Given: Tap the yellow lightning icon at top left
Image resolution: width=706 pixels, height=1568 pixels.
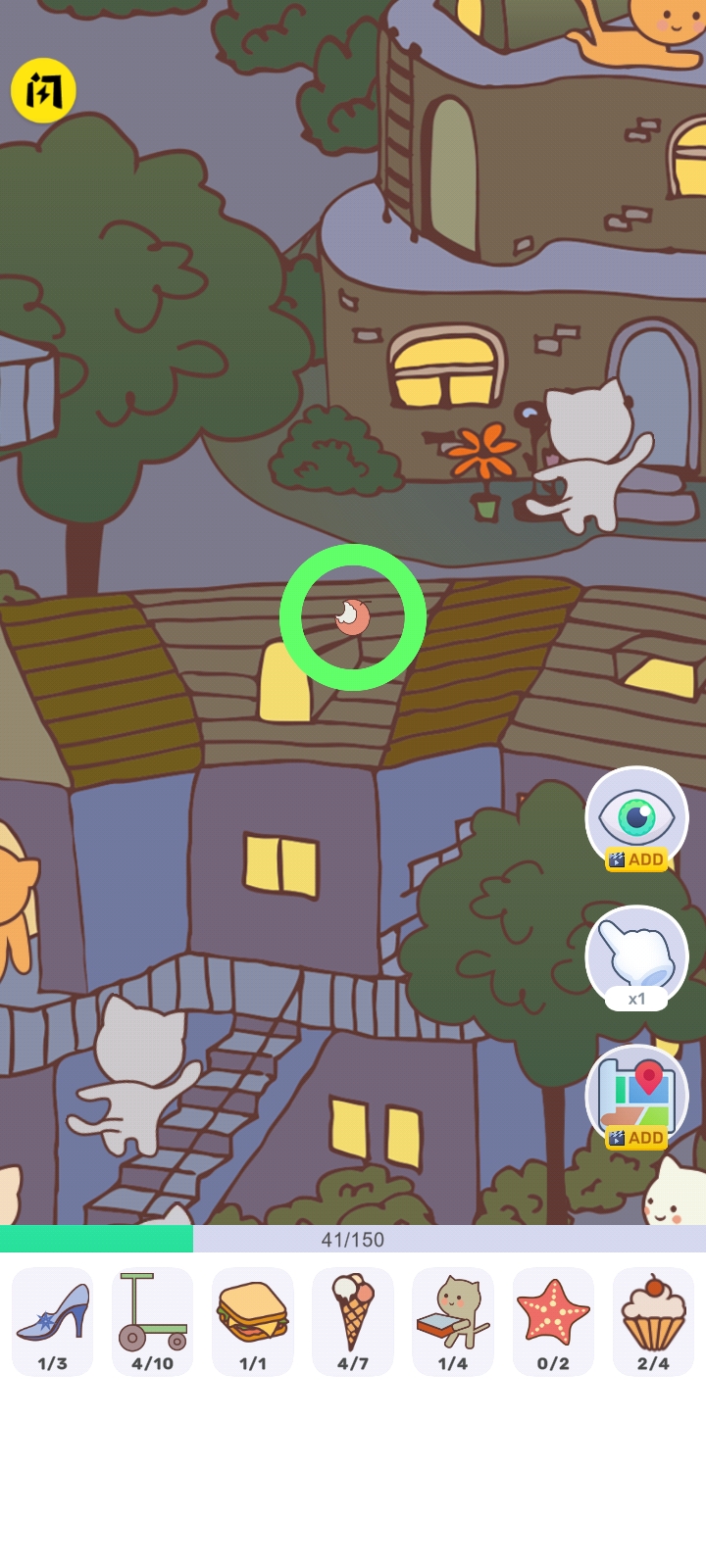Looking at the screenshot, I should click(43, 90).
